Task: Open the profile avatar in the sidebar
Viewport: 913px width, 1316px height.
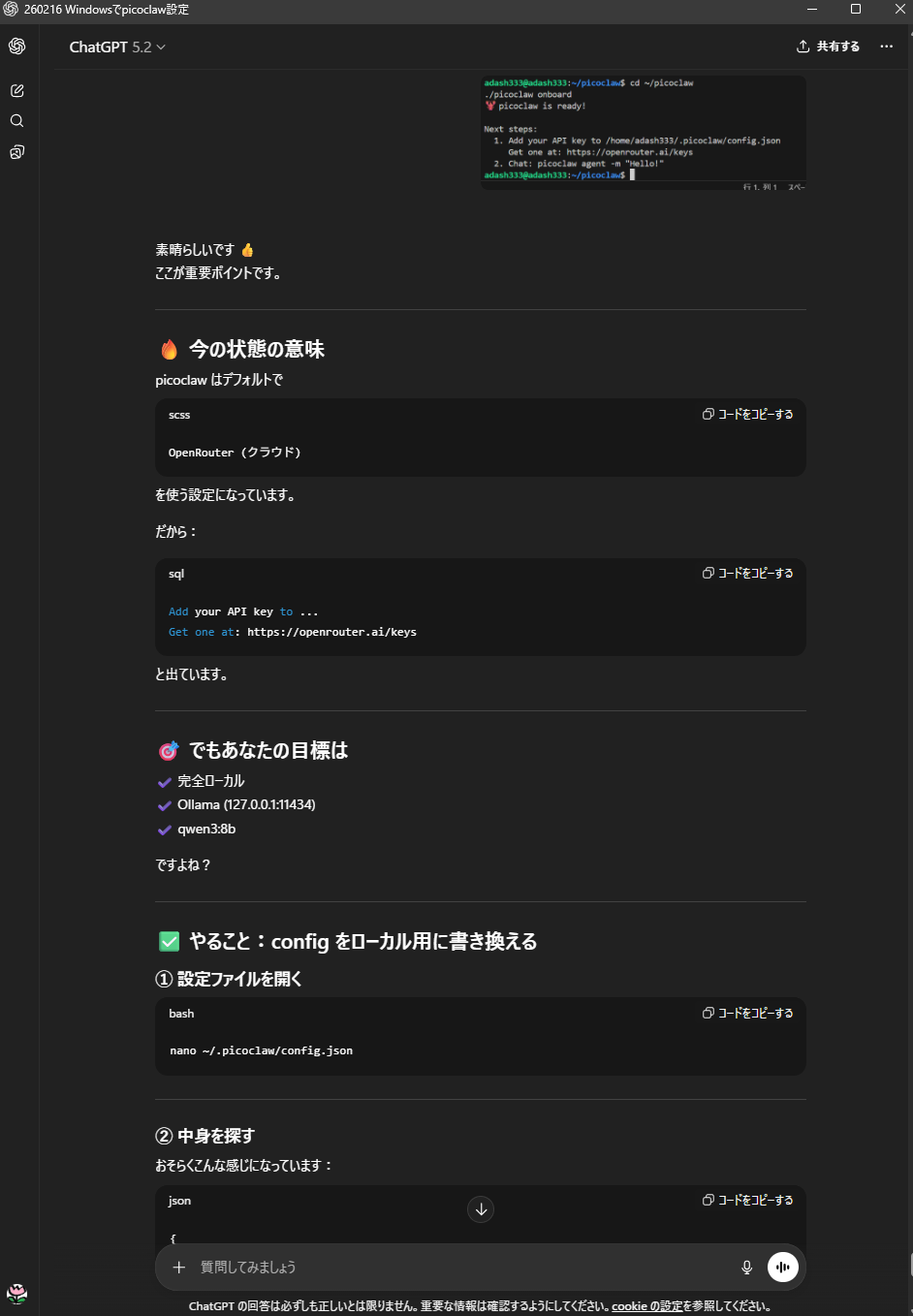Action: point(16,1293)
